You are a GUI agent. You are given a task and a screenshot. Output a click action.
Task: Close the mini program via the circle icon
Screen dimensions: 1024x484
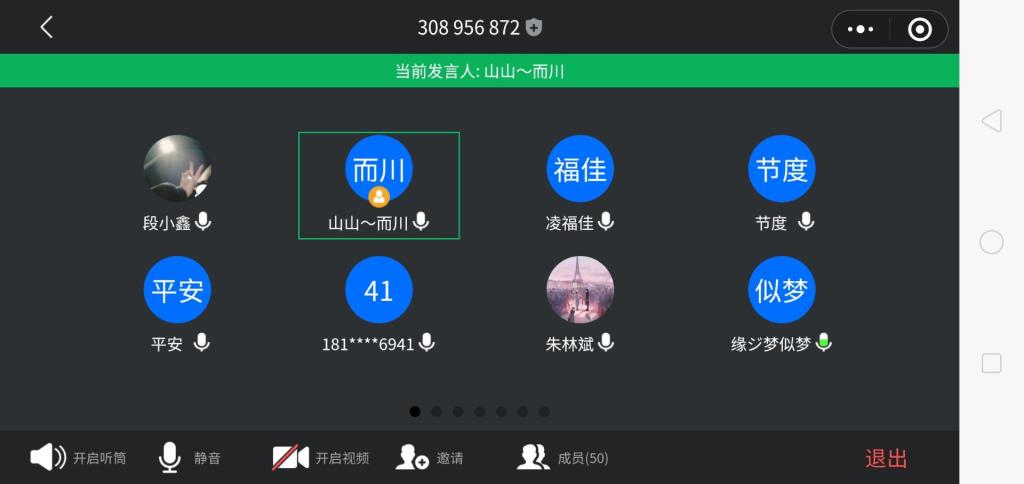tap(919, 29)
